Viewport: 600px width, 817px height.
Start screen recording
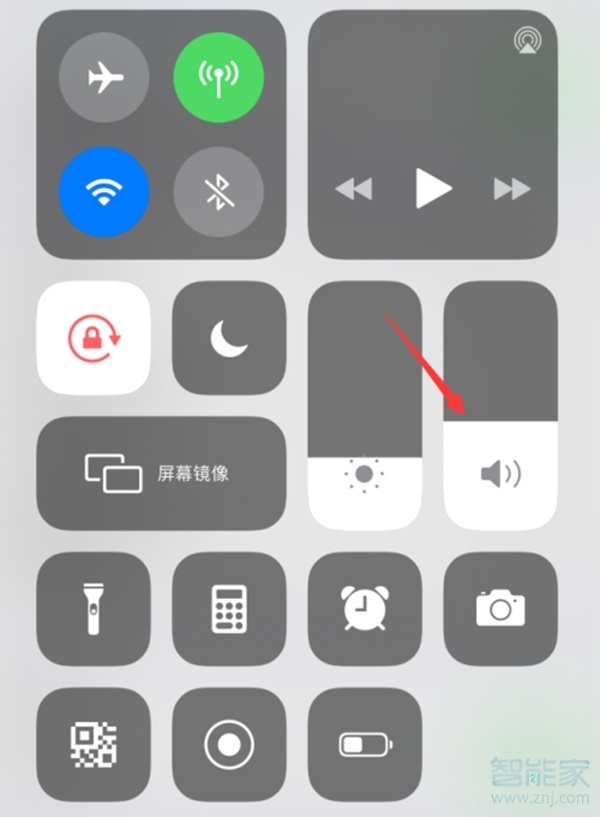click(229, 744)
